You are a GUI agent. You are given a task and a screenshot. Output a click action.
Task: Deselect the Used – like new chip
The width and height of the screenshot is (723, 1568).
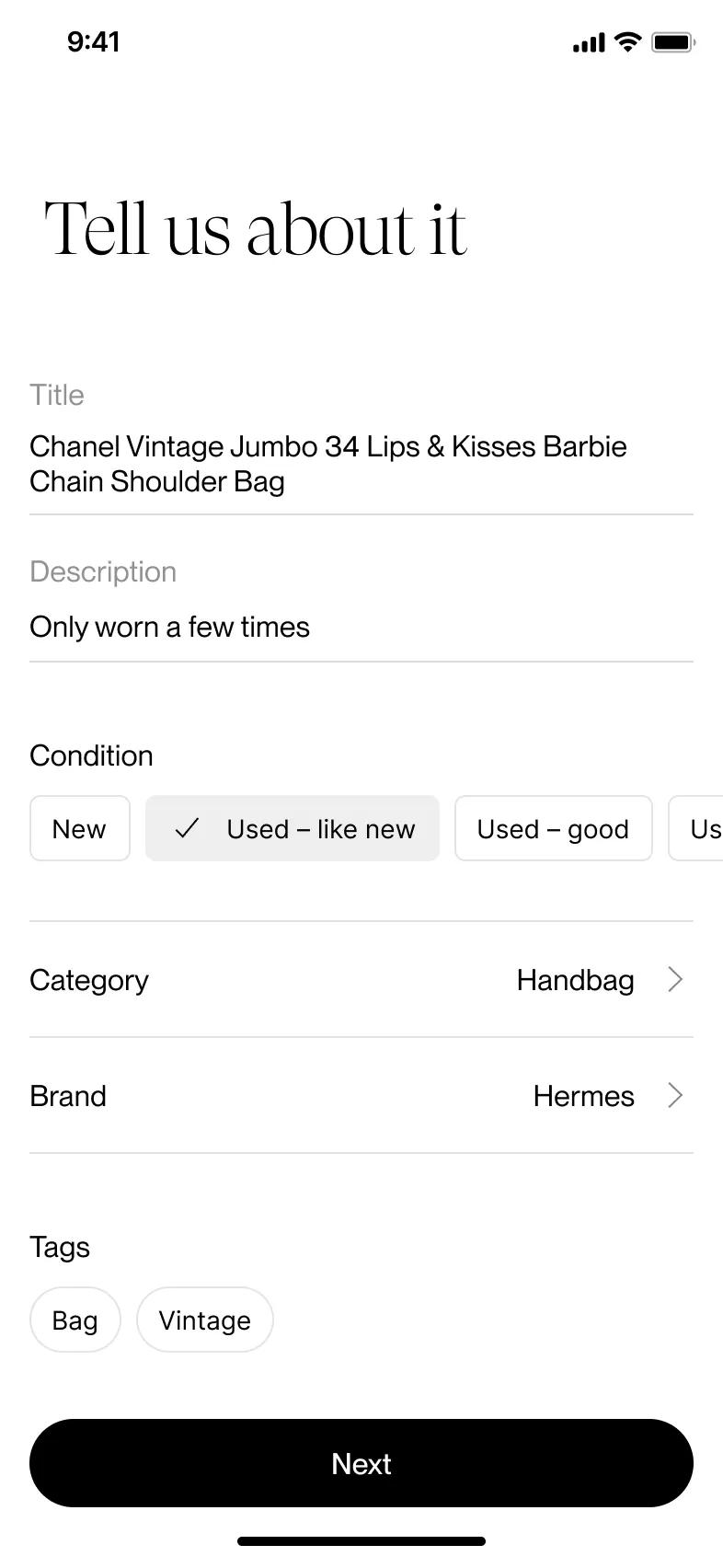point(293,829)
